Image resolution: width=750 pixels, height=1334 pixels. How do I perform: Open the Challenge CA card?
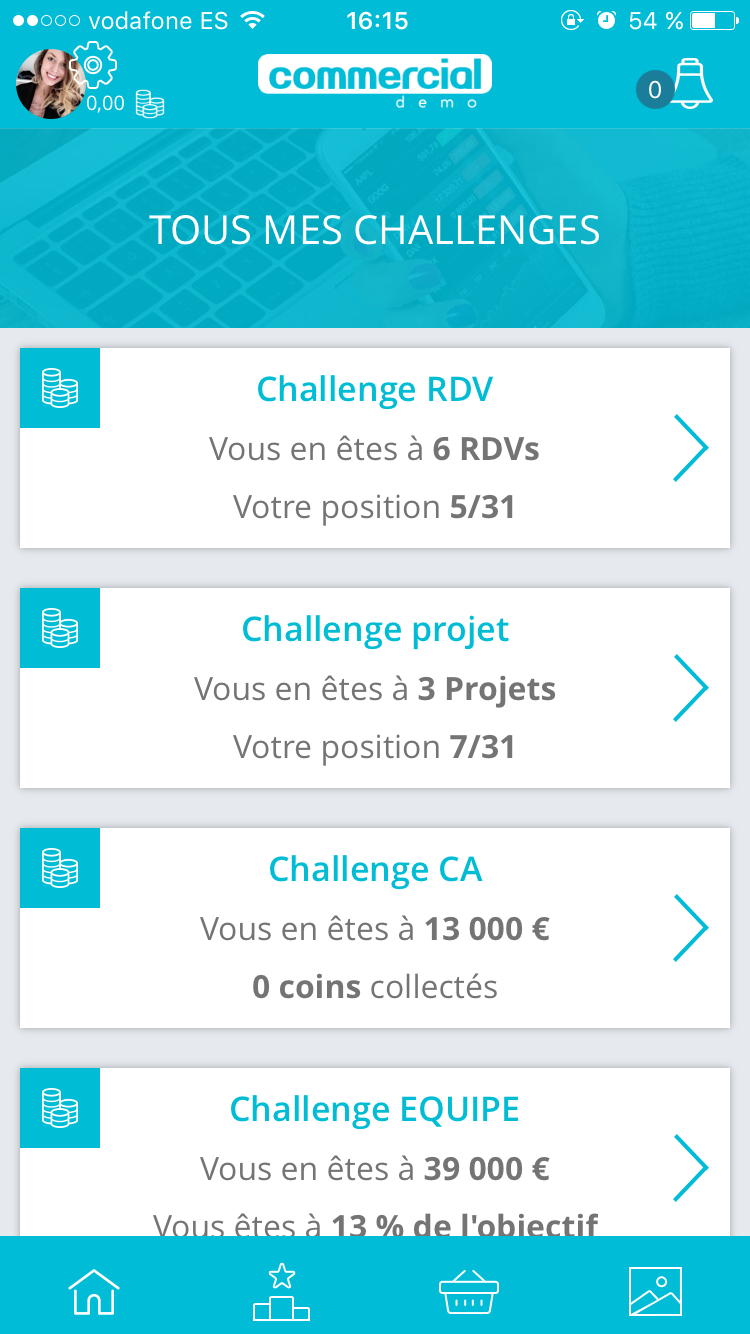[x=375, y=928]
